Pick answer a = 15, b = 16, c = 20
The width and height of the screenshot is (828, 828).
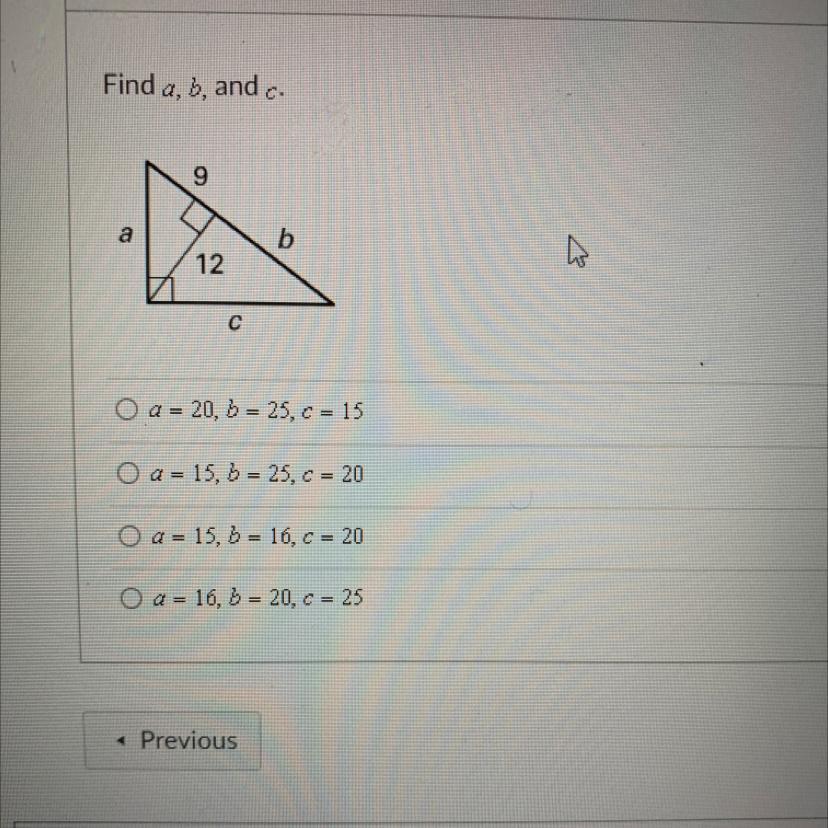pyautogui.click(x=127, y=536)
